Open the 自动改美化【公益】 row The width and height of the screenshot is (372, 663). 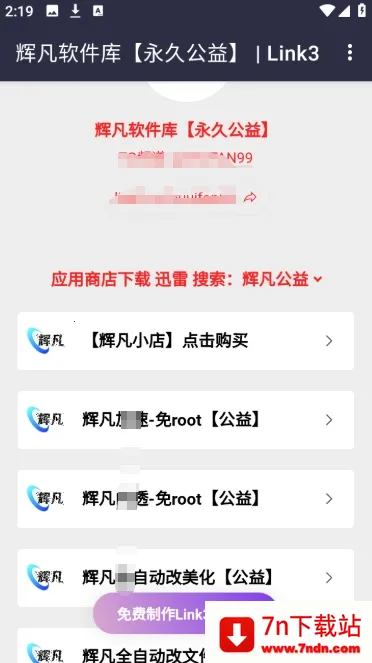(186, 578)
